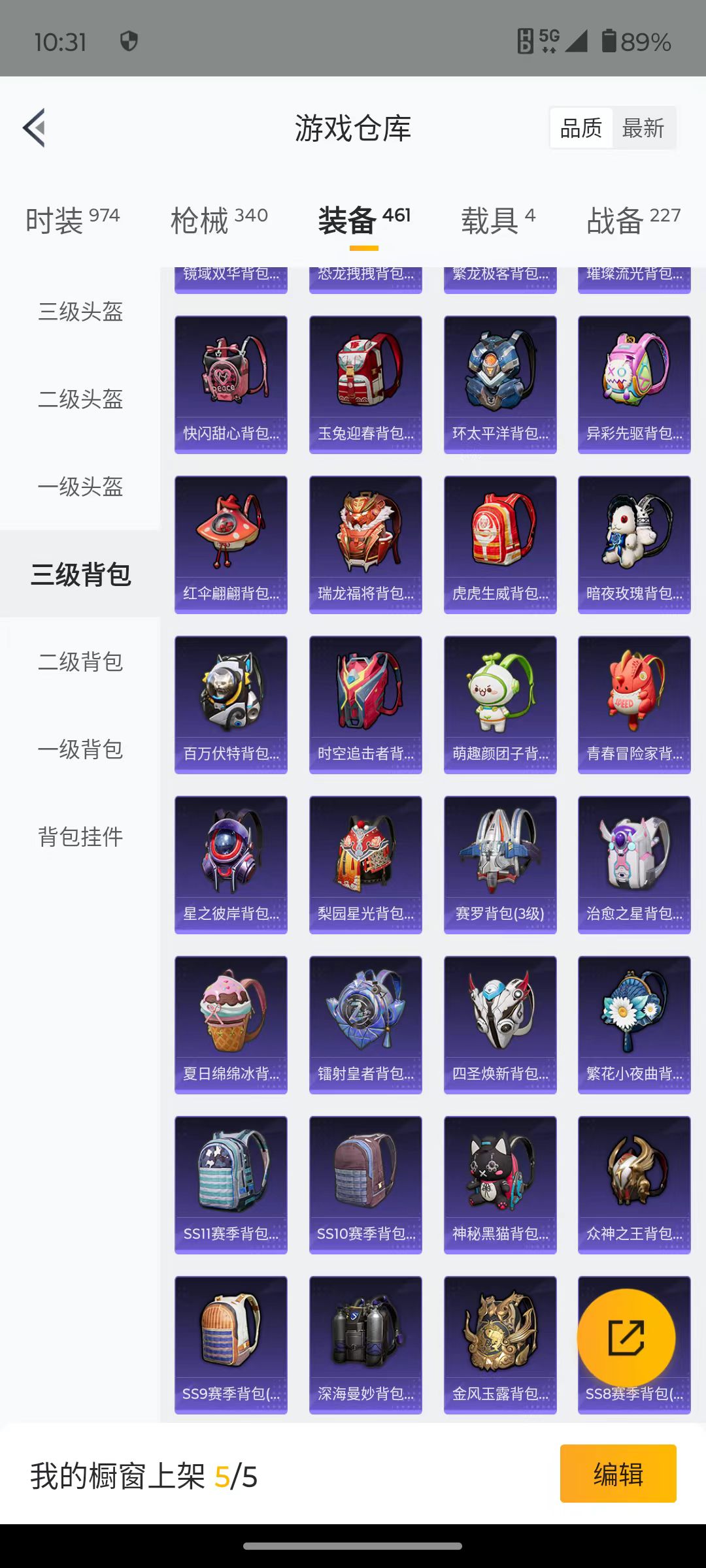Tap the yellow share floating button
Image resolution: width=706 pixels, height=1568 pixels.
point(626,1338)
